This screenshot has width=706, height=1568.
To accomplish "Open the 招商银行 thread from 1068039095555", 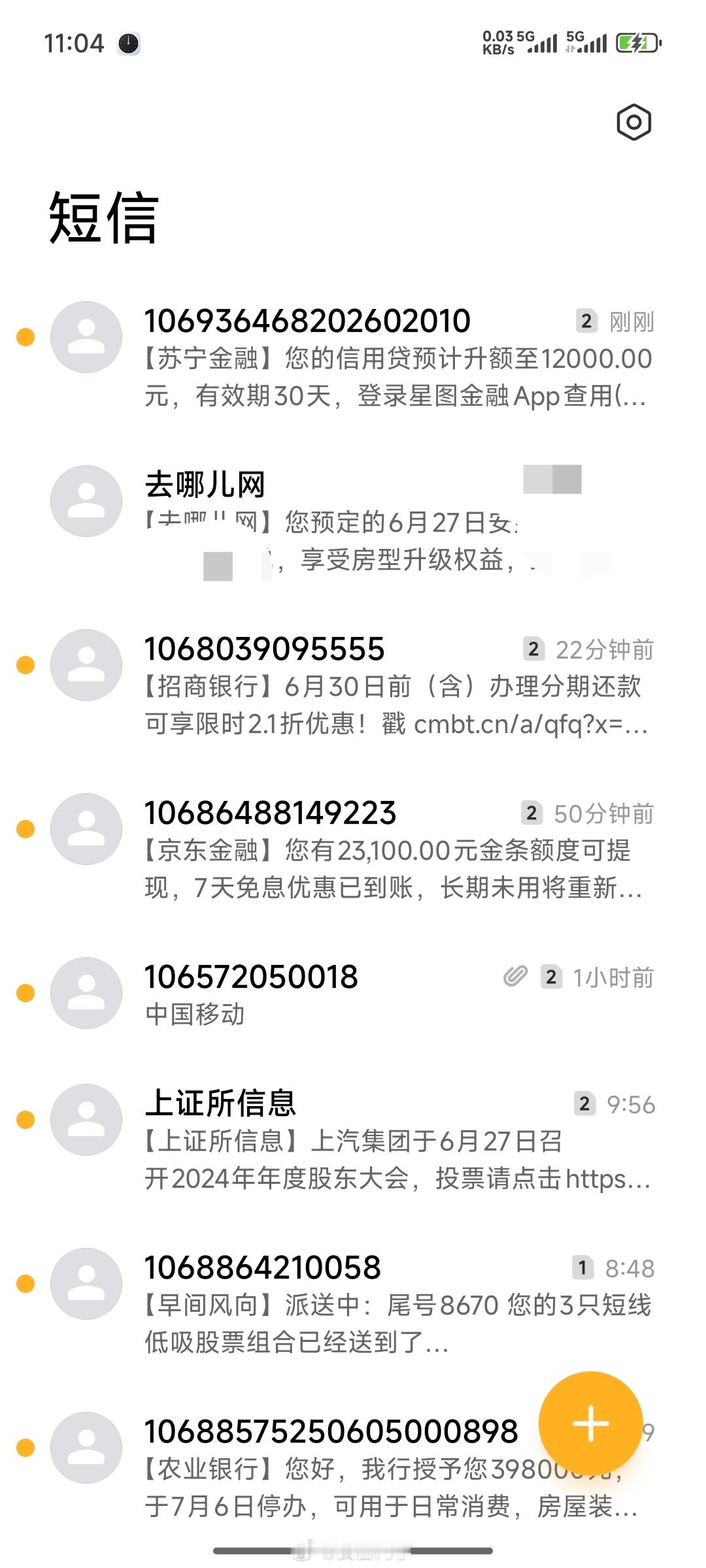I will tap(353, 685).
